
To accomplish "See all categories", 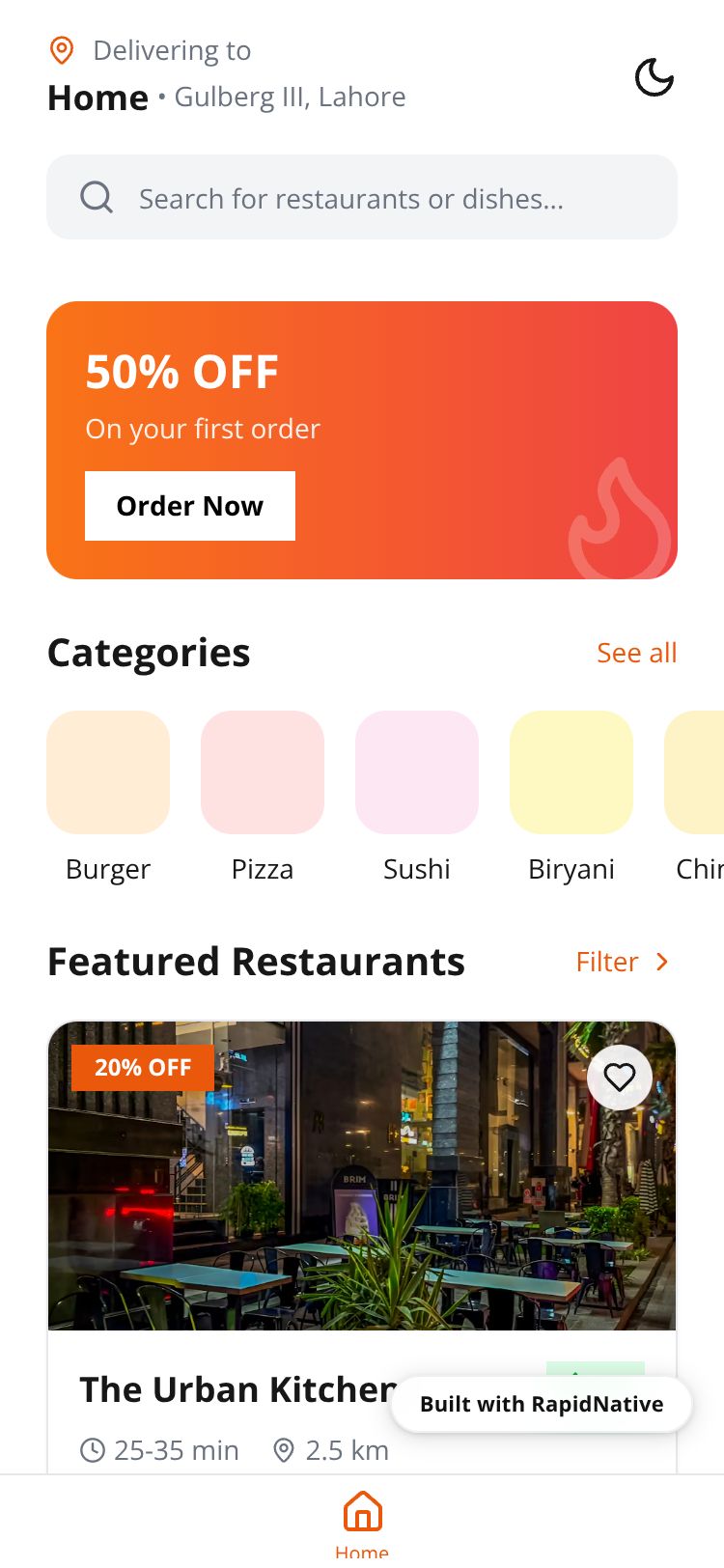I will pos(636,653).
